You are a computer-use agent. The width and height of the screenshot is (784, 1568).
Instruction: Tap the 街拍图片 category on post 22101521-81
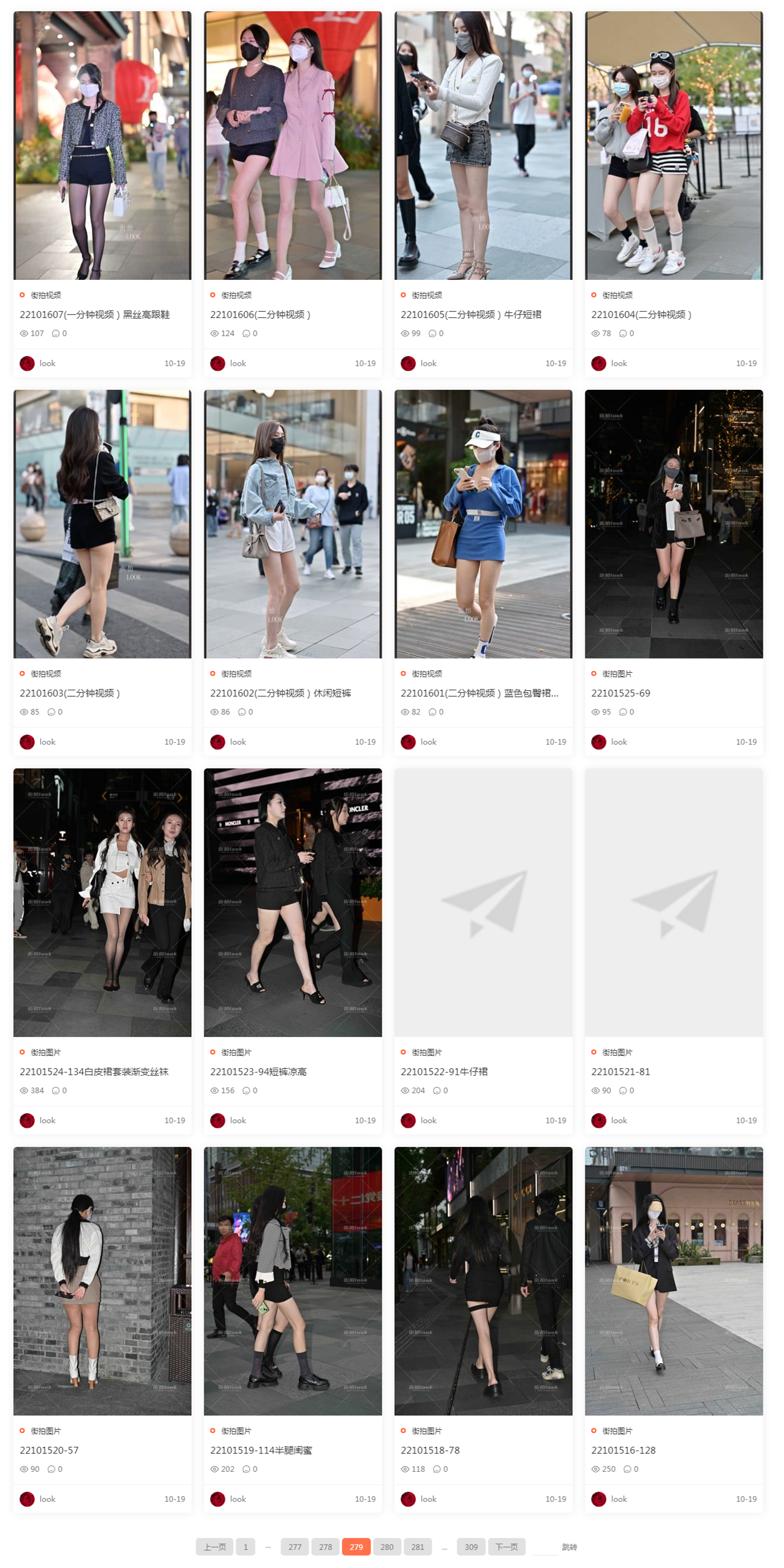click(617, 1053)
